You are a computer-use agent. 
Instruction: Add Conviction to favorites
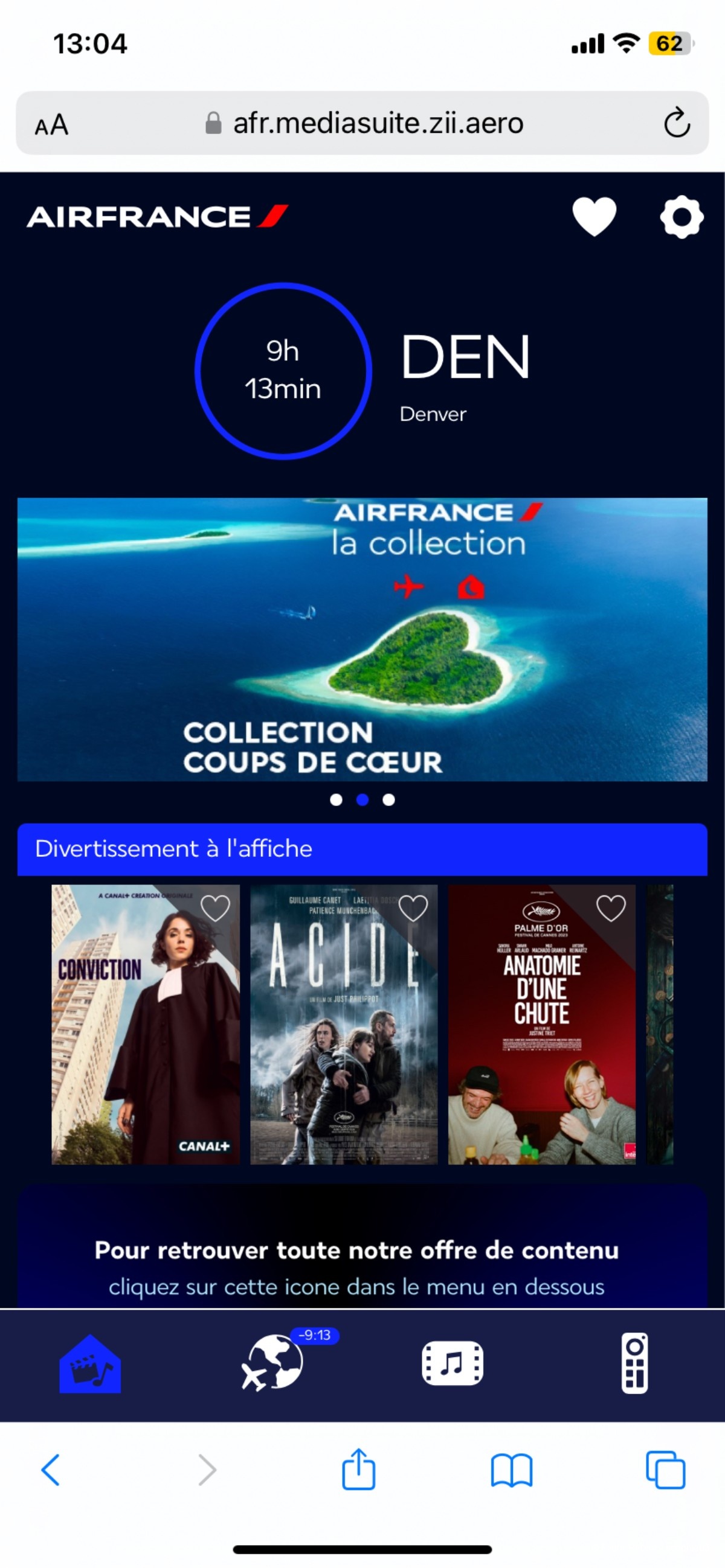(215, 908)
